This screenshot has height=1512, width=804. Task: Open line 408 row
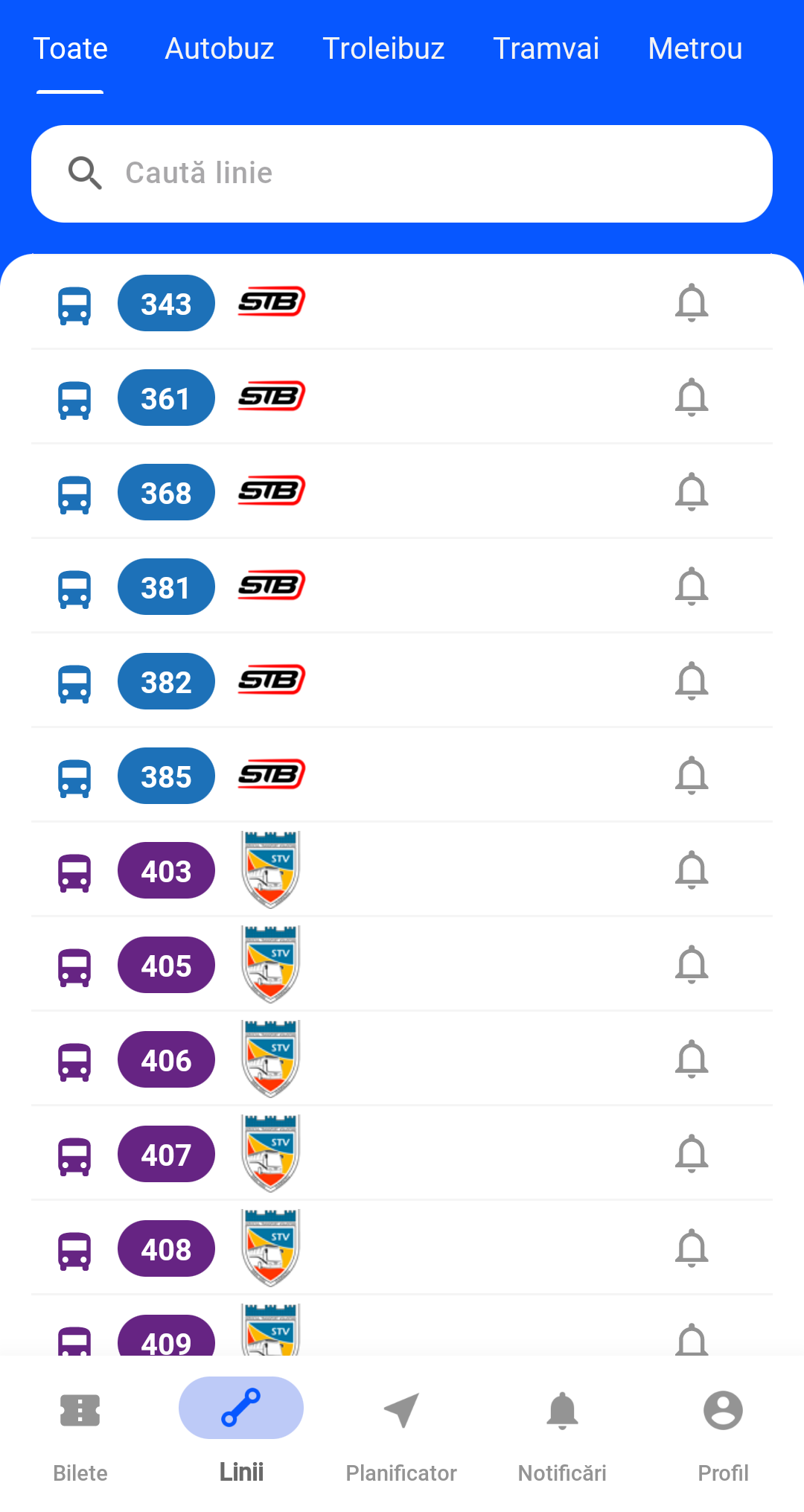[402, 1248]
